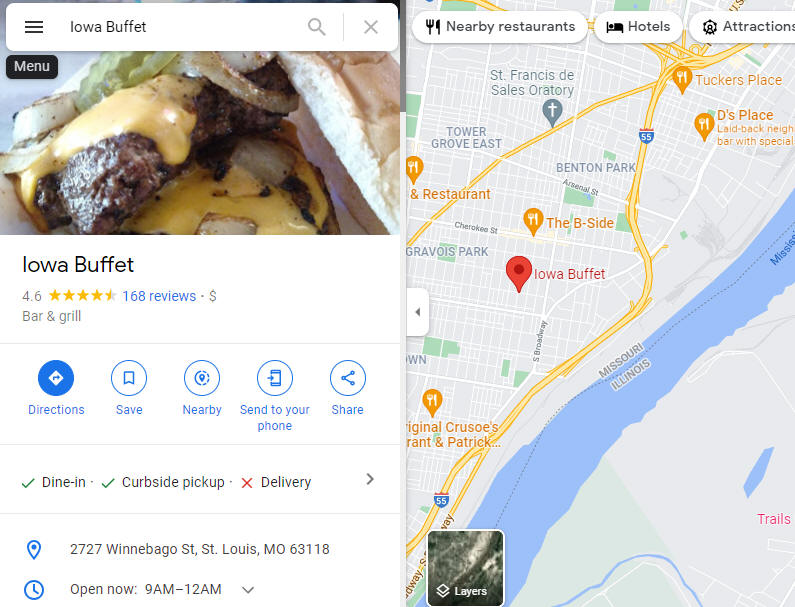Send this place to your phone
Image resolution: width=795 pixels, height=607 pixels.
pyautogui.click(x=275, y=379)
